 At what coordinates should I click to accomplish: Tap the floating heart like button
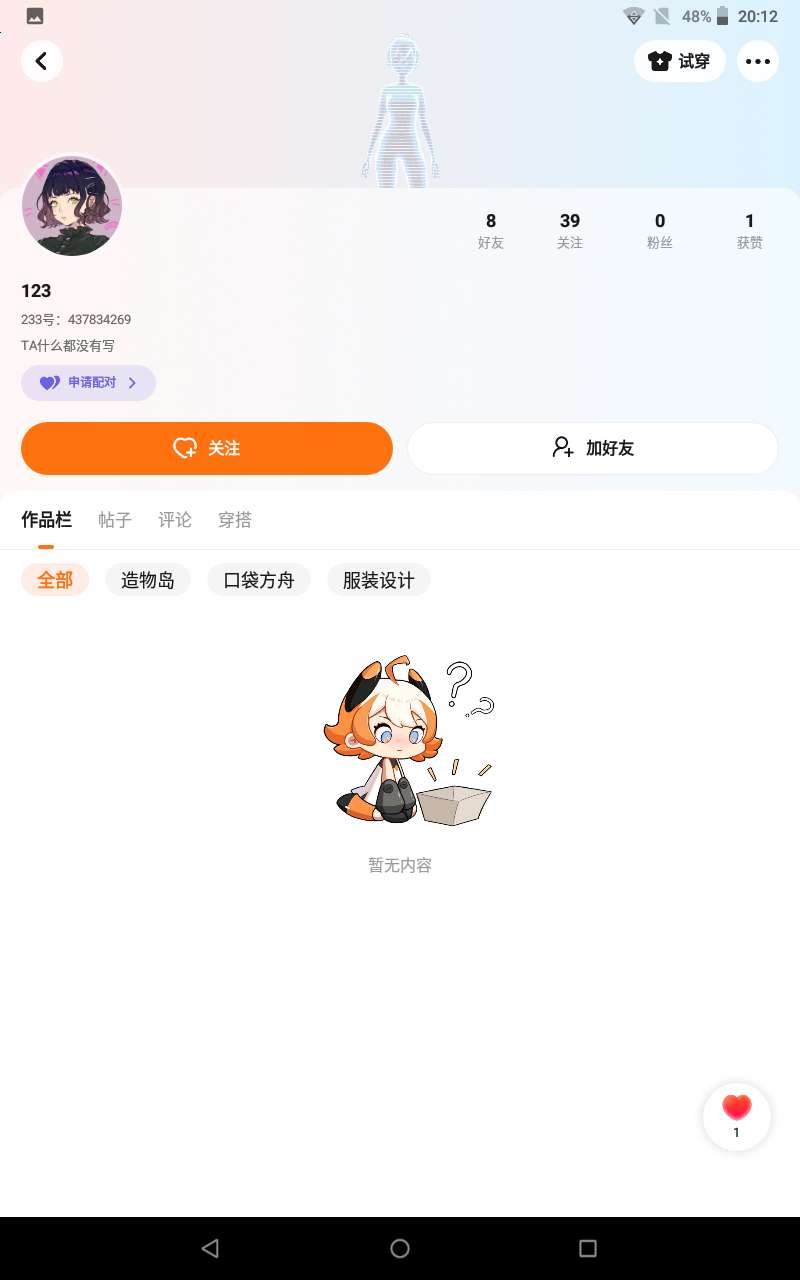(x=737, y=1117)
